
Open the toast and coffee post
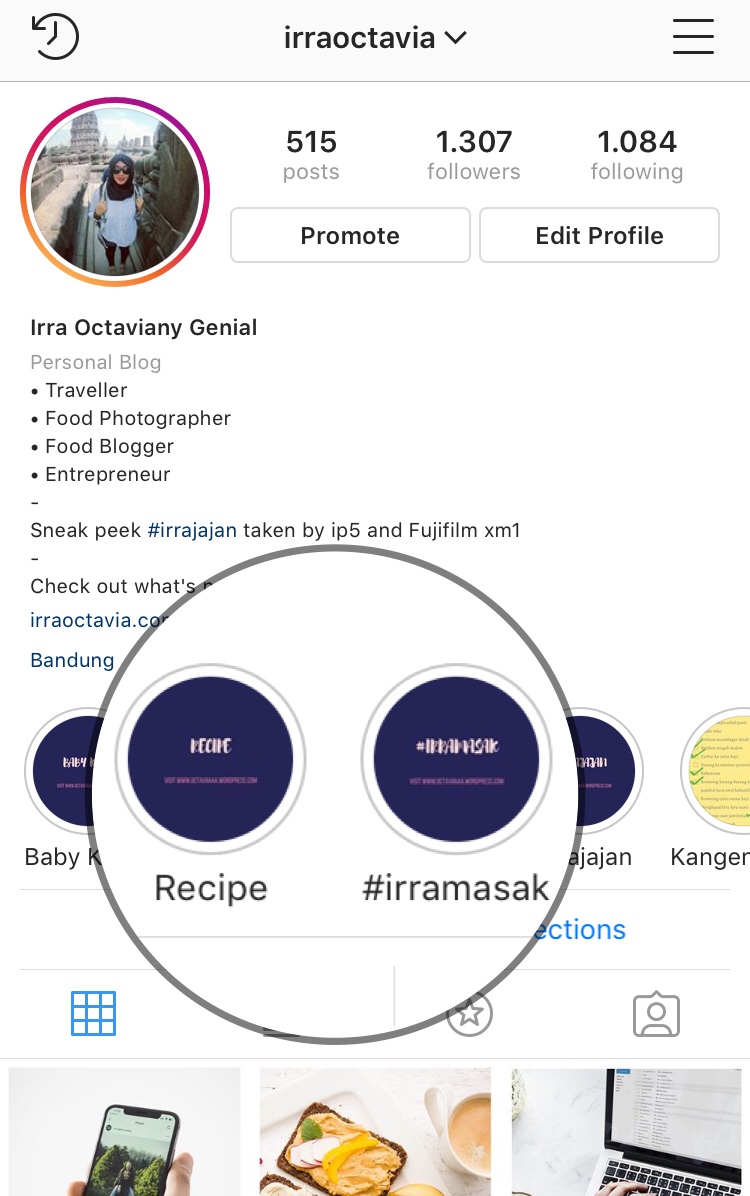coord(375,1132)
